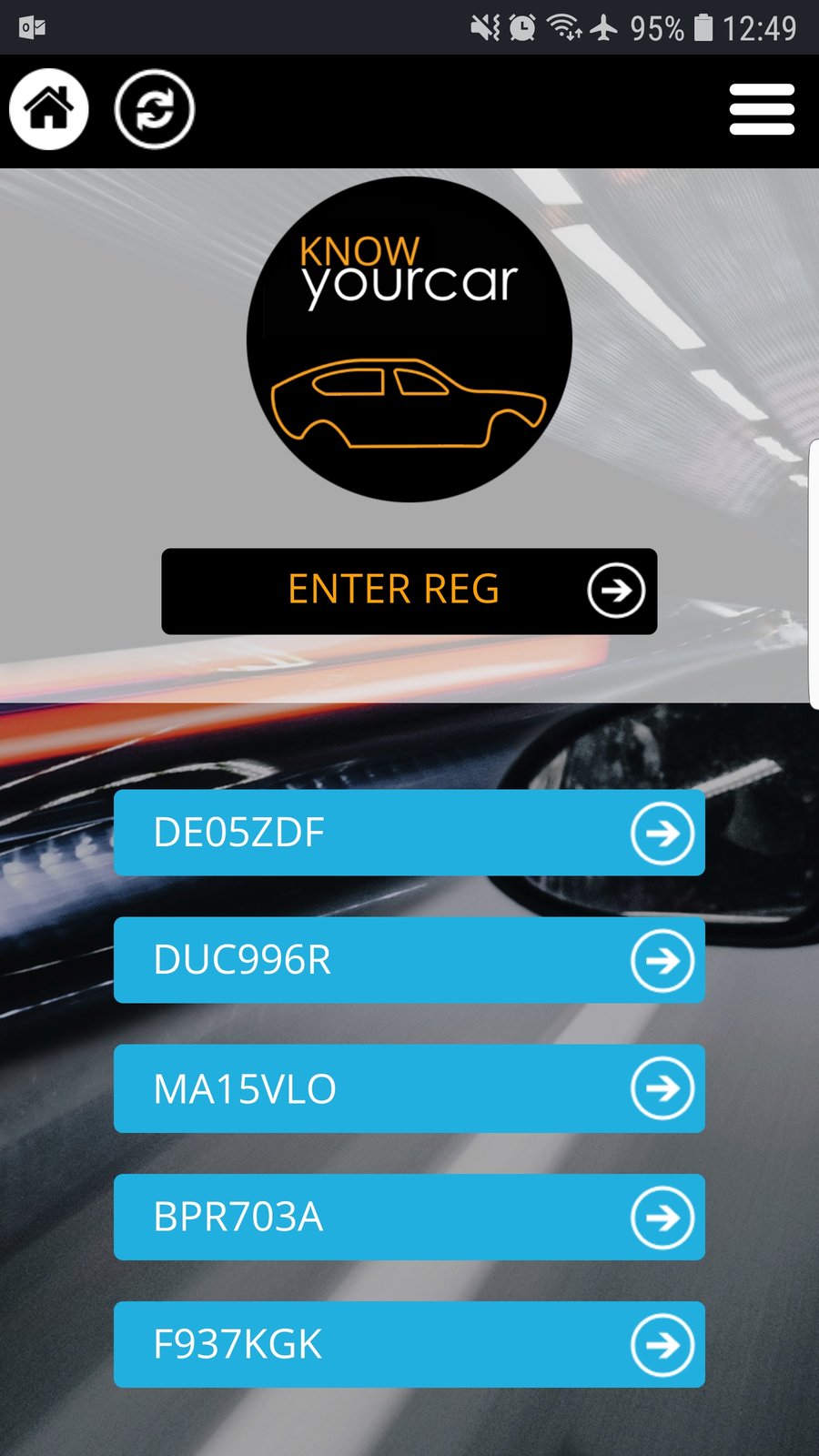Open registration DE05ZDF
The image size is (819, 1456).
click(409, 833)
